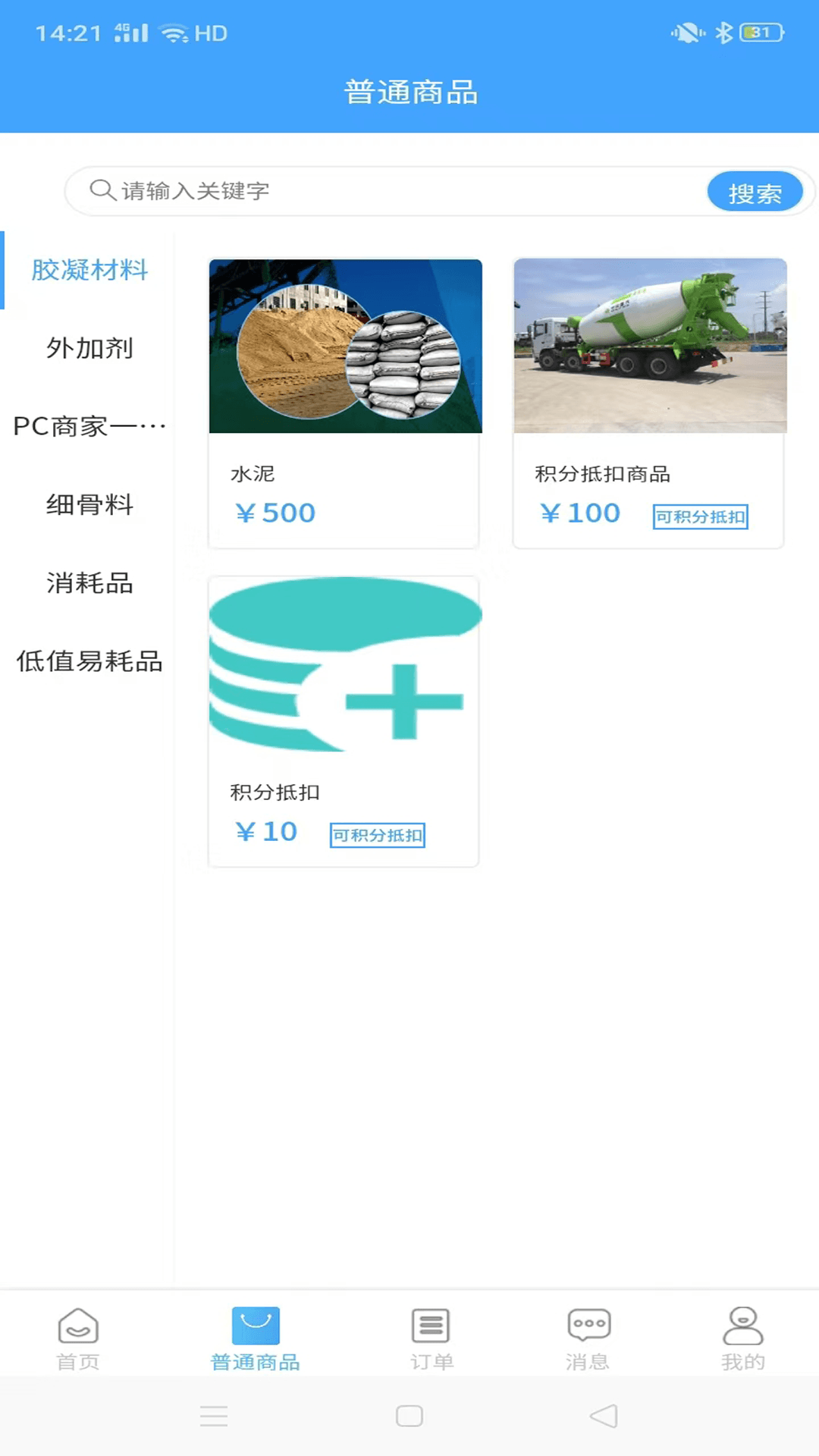The height and width of the screenshot is (1456, 819).
Task: Open the 水泥 product thumbnail
Action: tap(345, 346)
